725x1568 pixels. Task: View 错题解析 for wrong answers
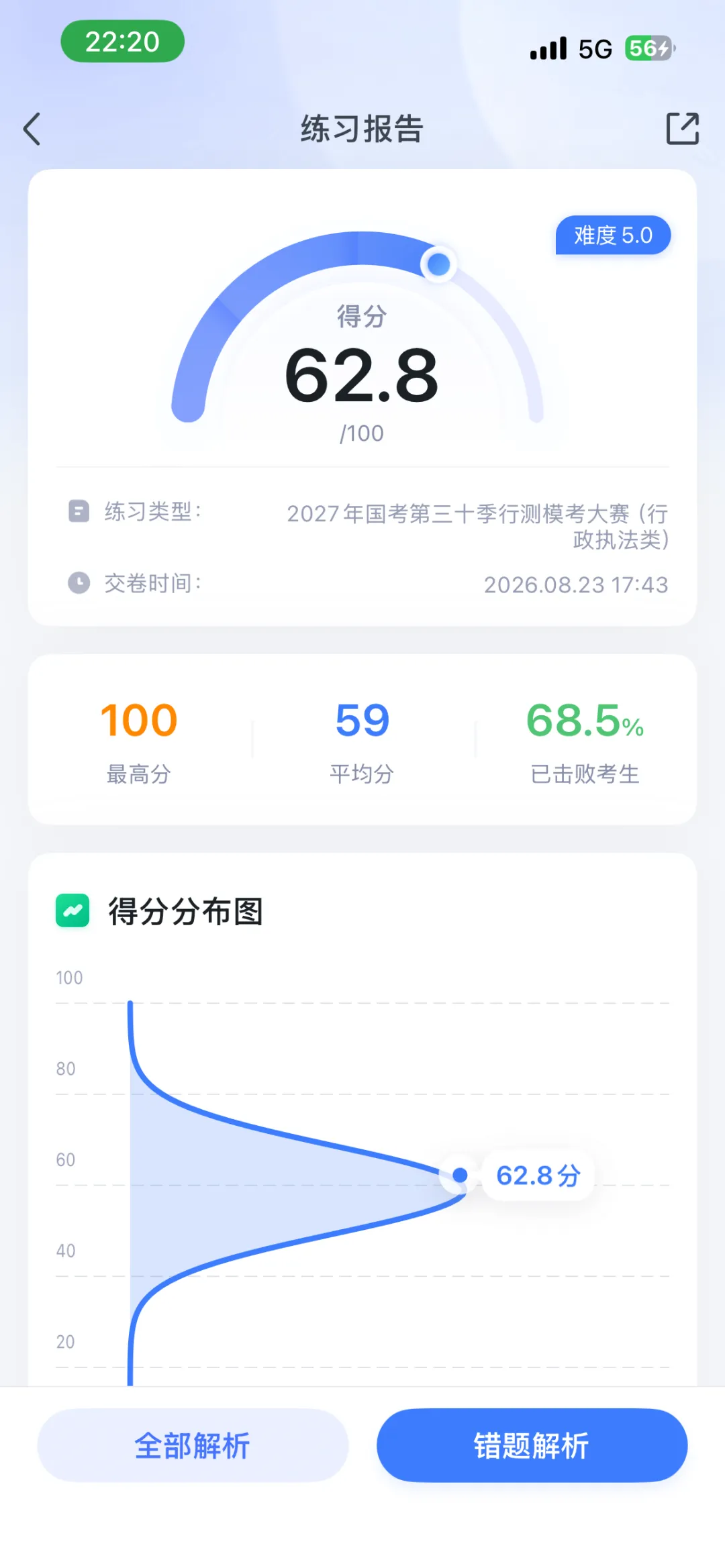[532, 1445]
